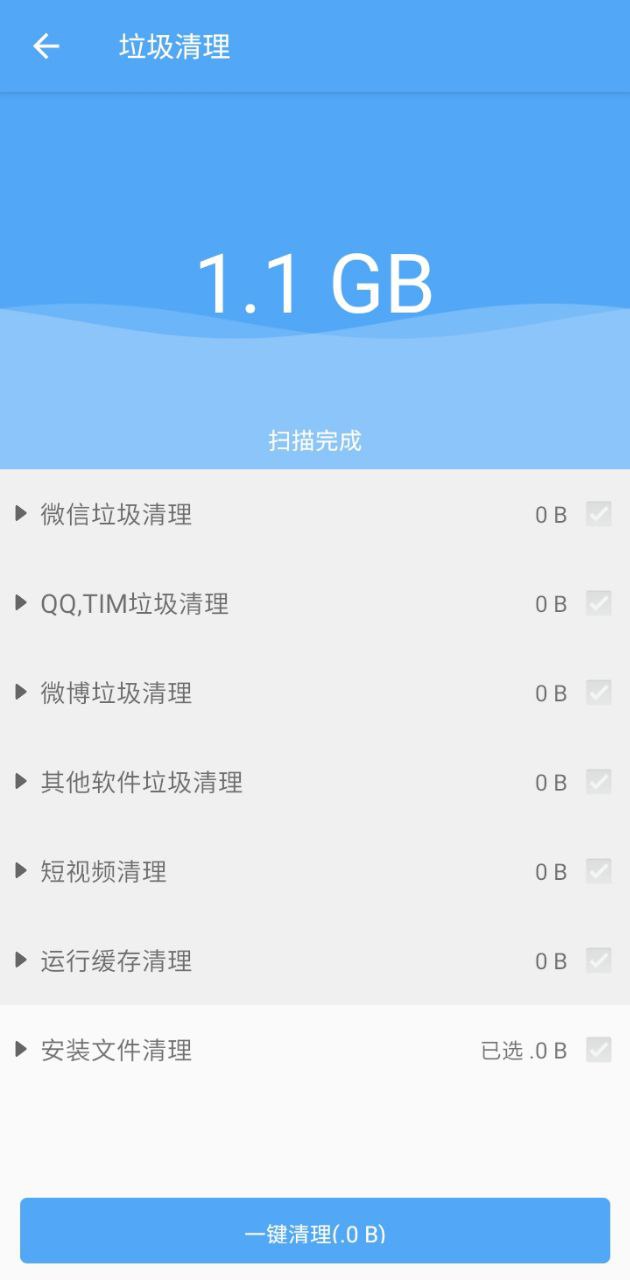Expand the 微博垃圾清理 category
Screen dimensions: 630x1280
point(21,692)
